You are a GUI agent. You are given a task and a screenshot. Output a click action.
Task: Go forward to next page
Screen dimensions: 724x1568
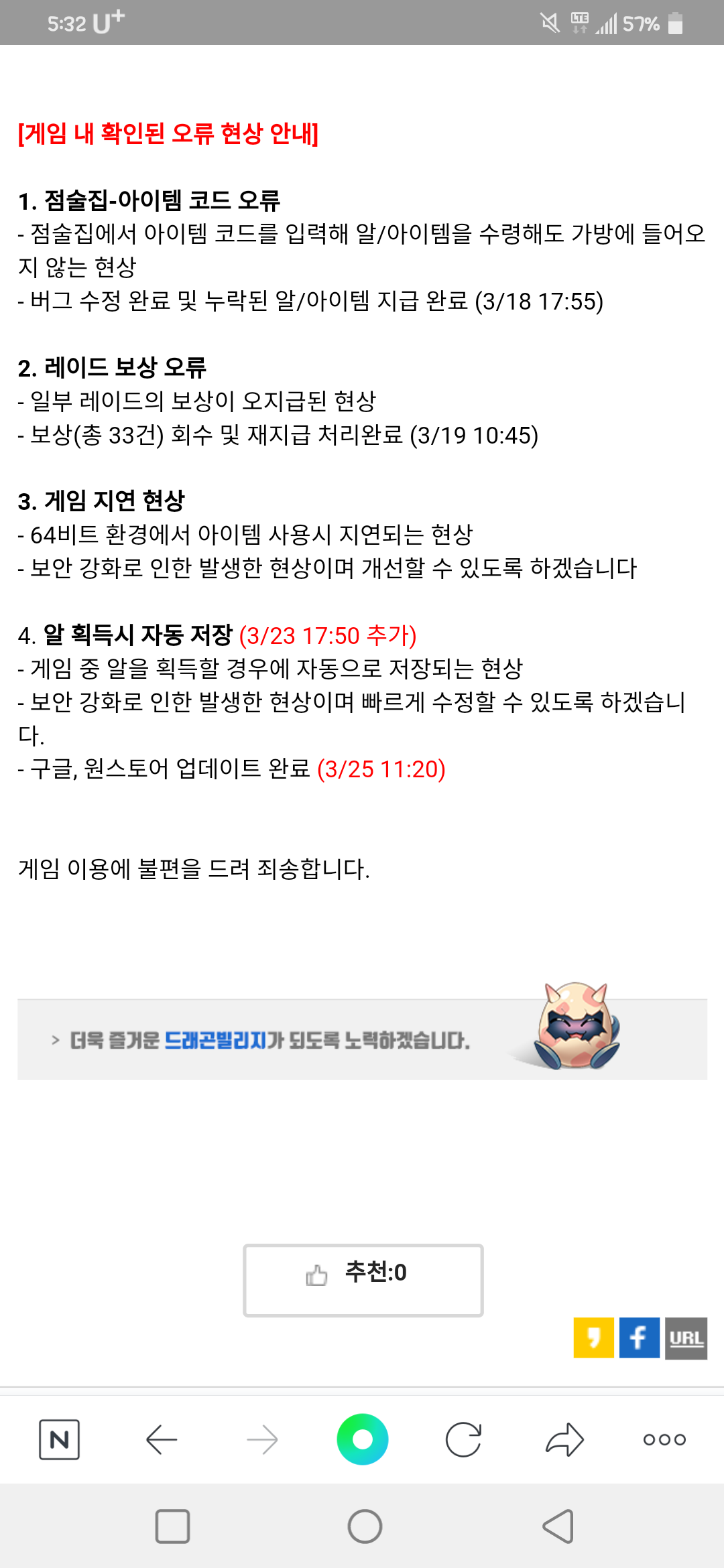[x=262, y=1439]
